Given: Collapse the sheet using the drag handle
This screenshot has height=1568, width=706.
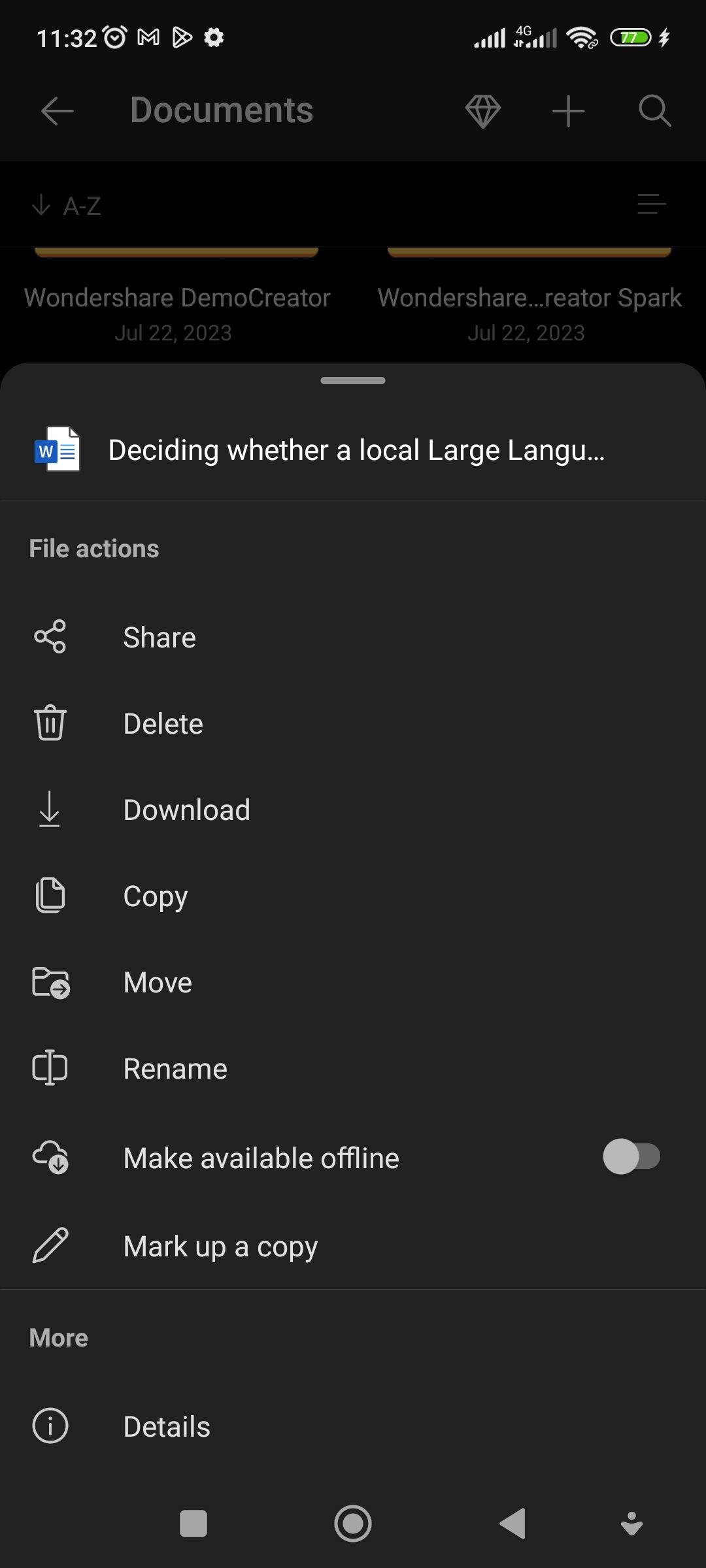Looking at the screenshot, I should 352,380.
